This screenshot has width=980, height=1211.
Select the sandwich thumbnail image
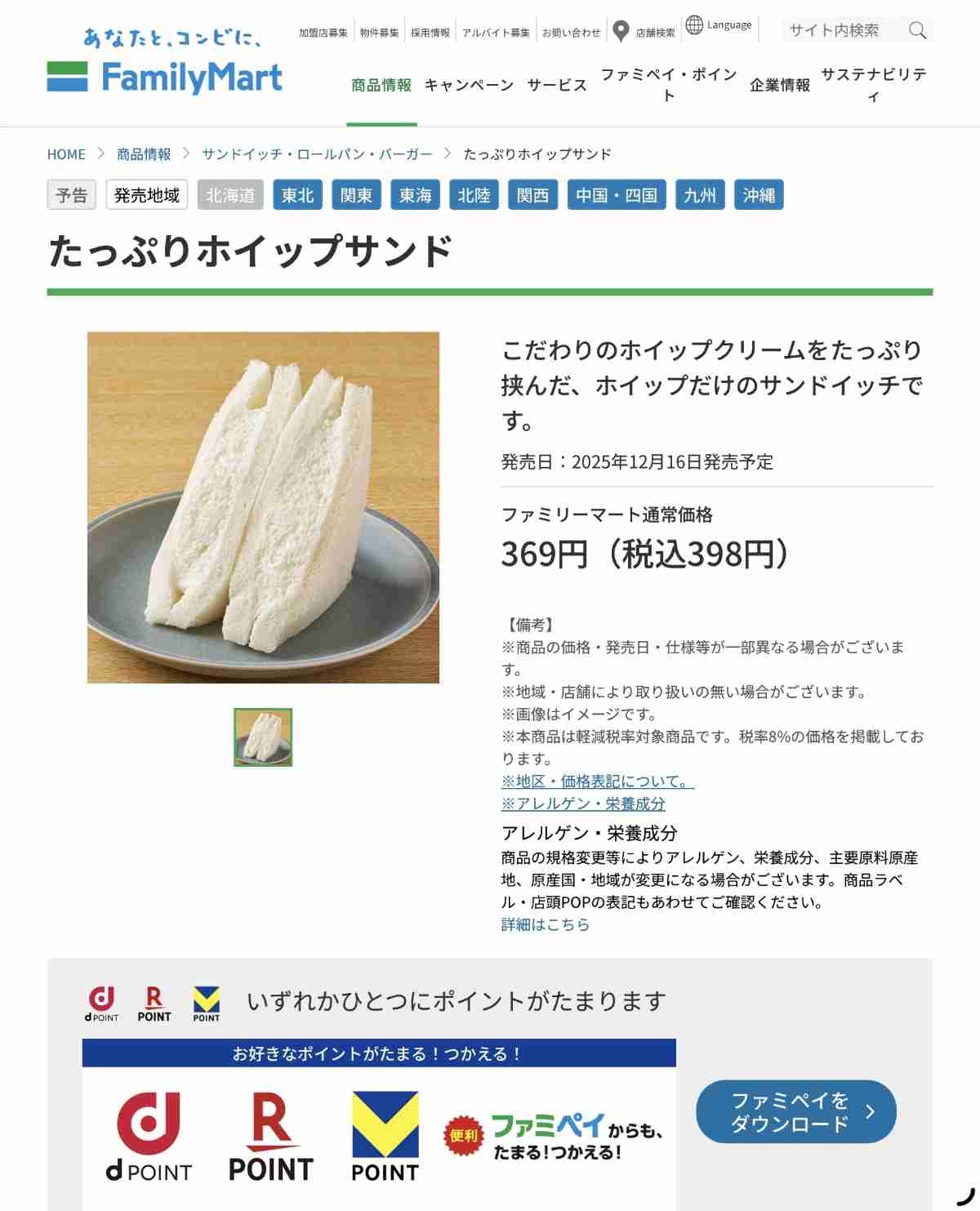(x=263, y=737)
